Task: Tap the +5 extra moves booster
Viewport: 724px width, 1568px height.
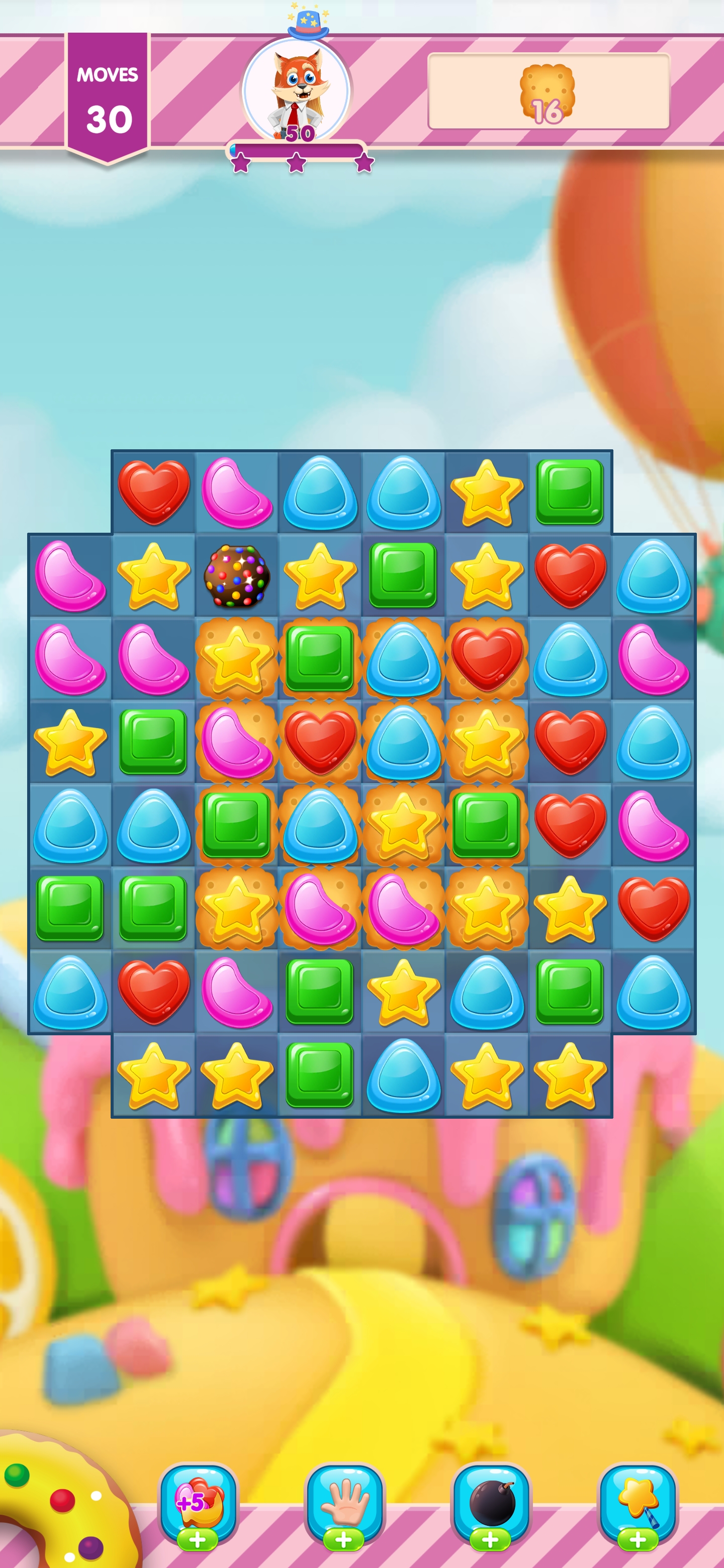Action: 198,1506
